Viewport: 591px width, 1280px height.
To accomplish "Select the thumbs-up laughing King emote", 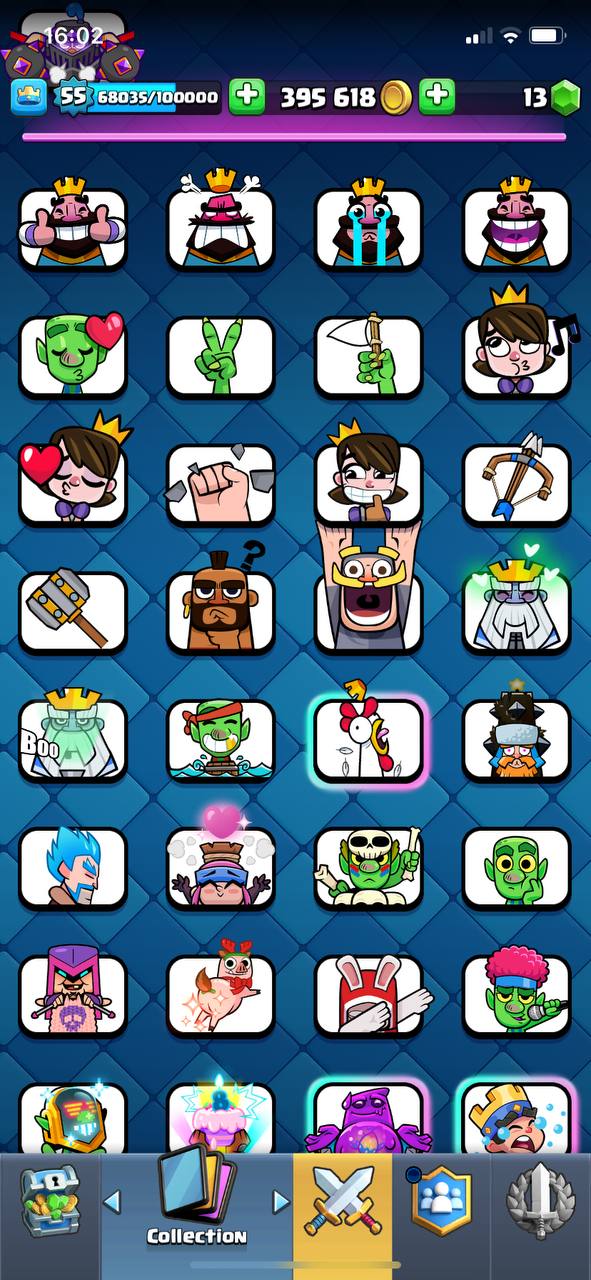I will click(73, 224).
